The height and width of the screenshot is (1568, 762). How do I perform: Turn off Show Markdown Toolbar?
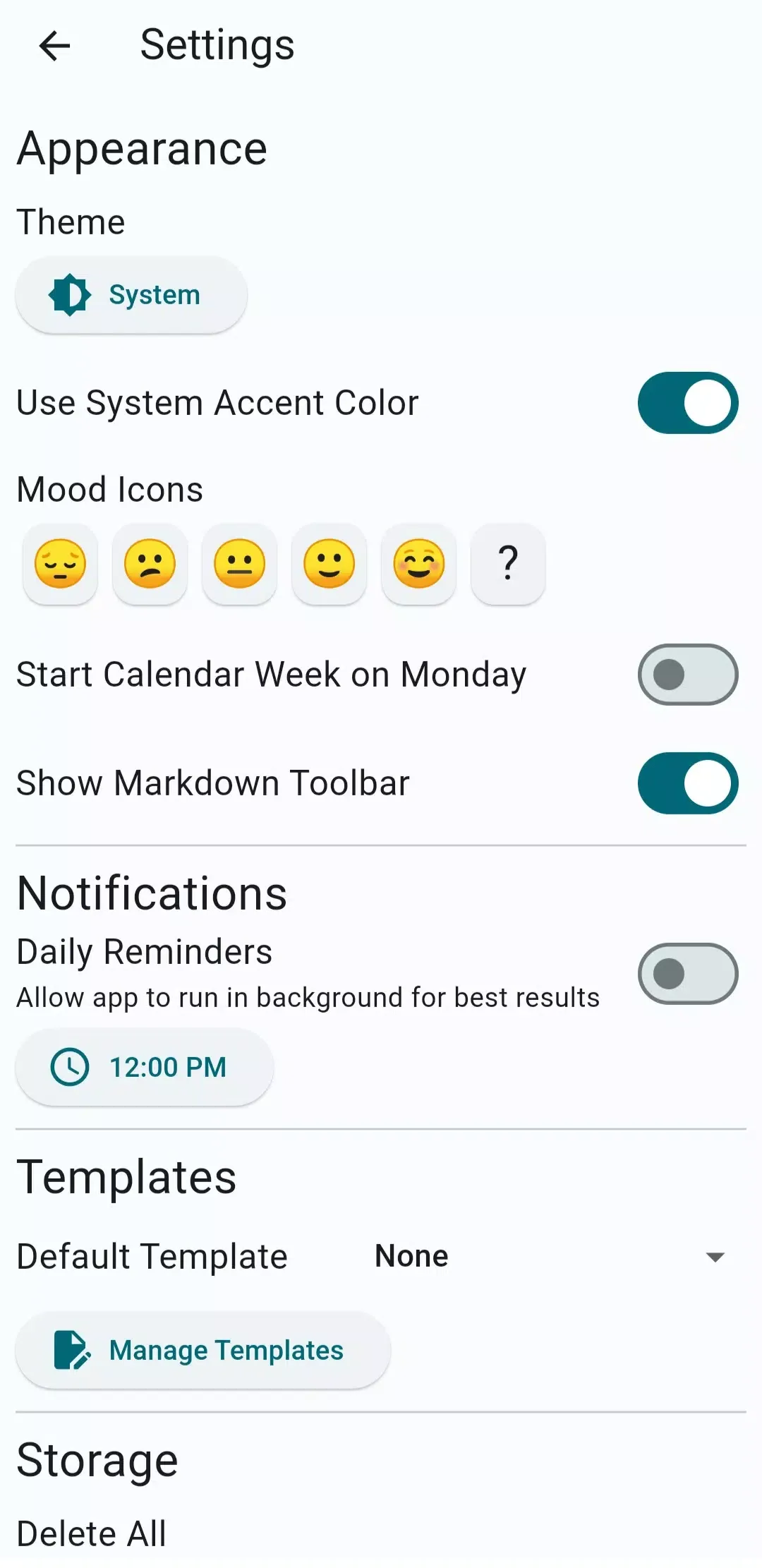point(687,783)
